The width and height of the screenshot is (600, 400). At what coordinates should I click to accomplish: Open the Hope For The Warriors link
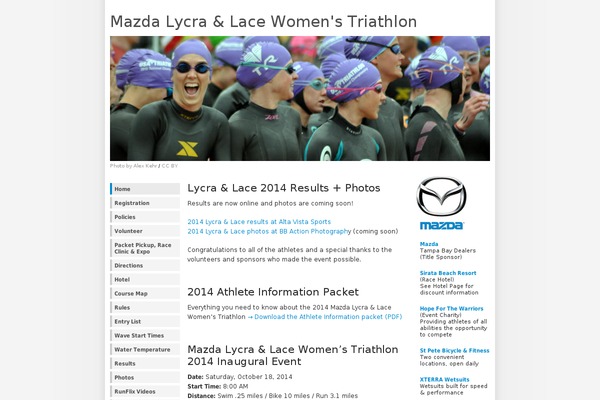(x=451, y=308)
